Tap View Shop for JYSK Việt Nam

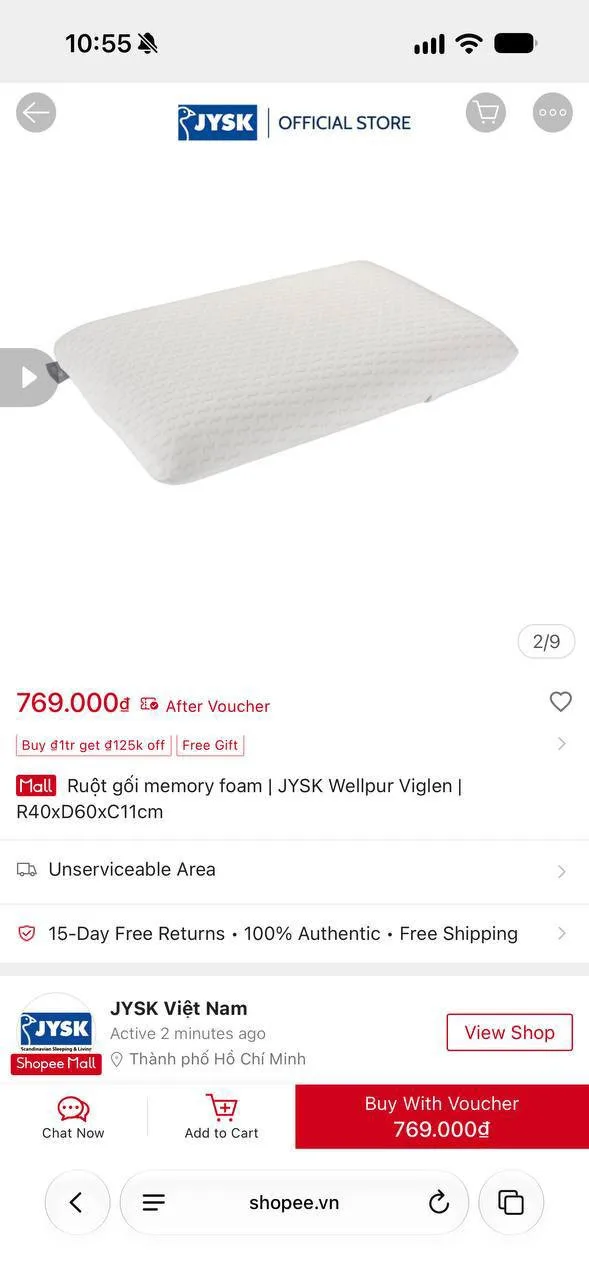tap(509, 1033)
